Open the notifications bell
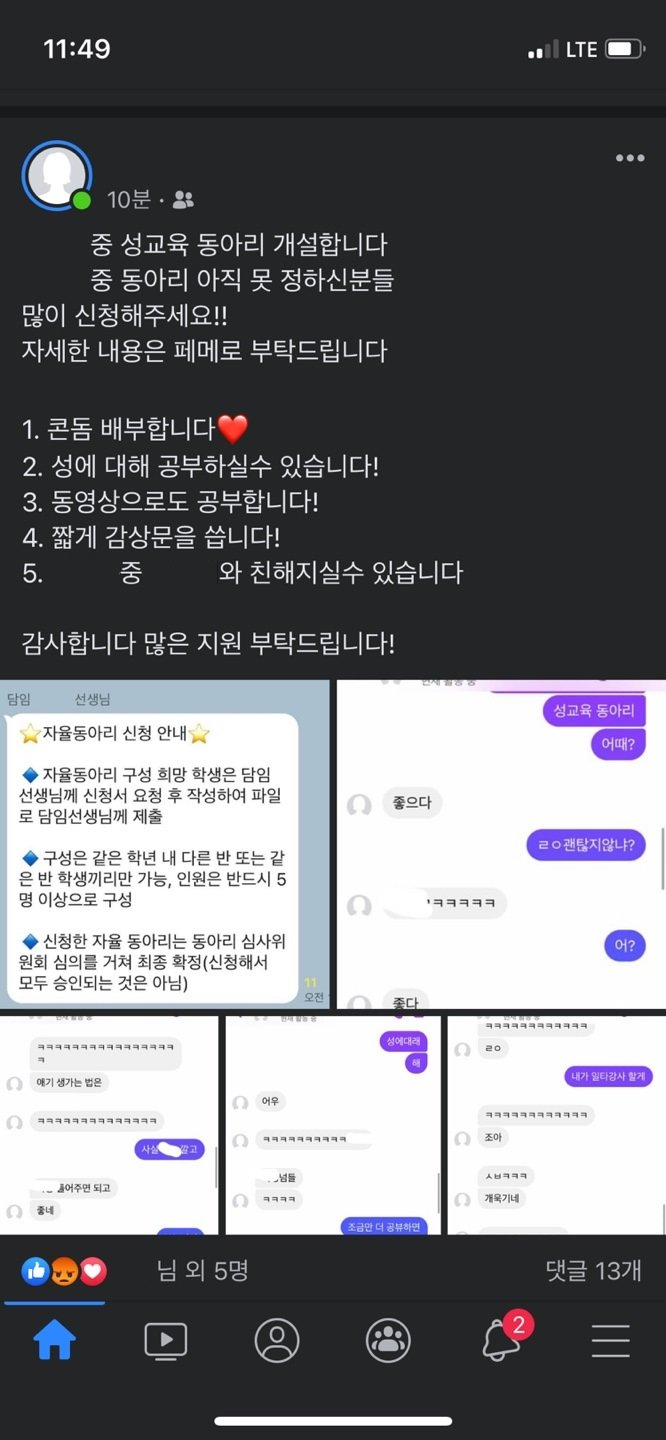The image size is (666, 1440). 501,1340
